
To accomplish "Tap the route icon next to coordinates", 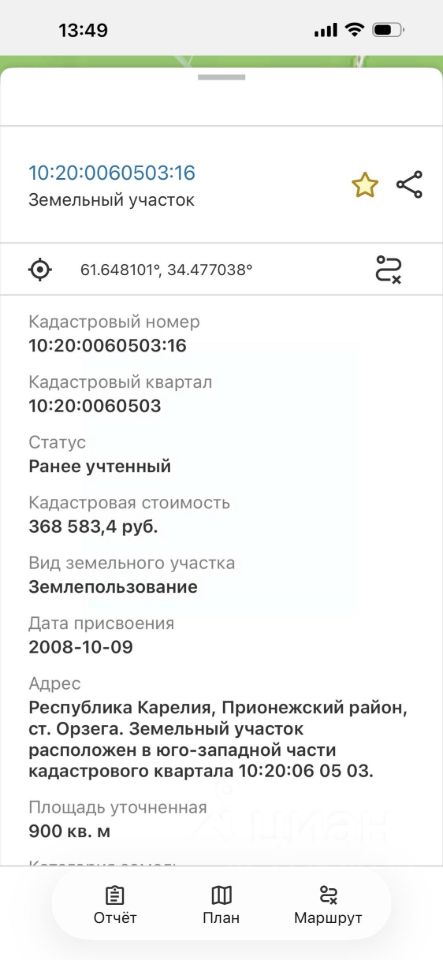I will [x=388, y=269].
